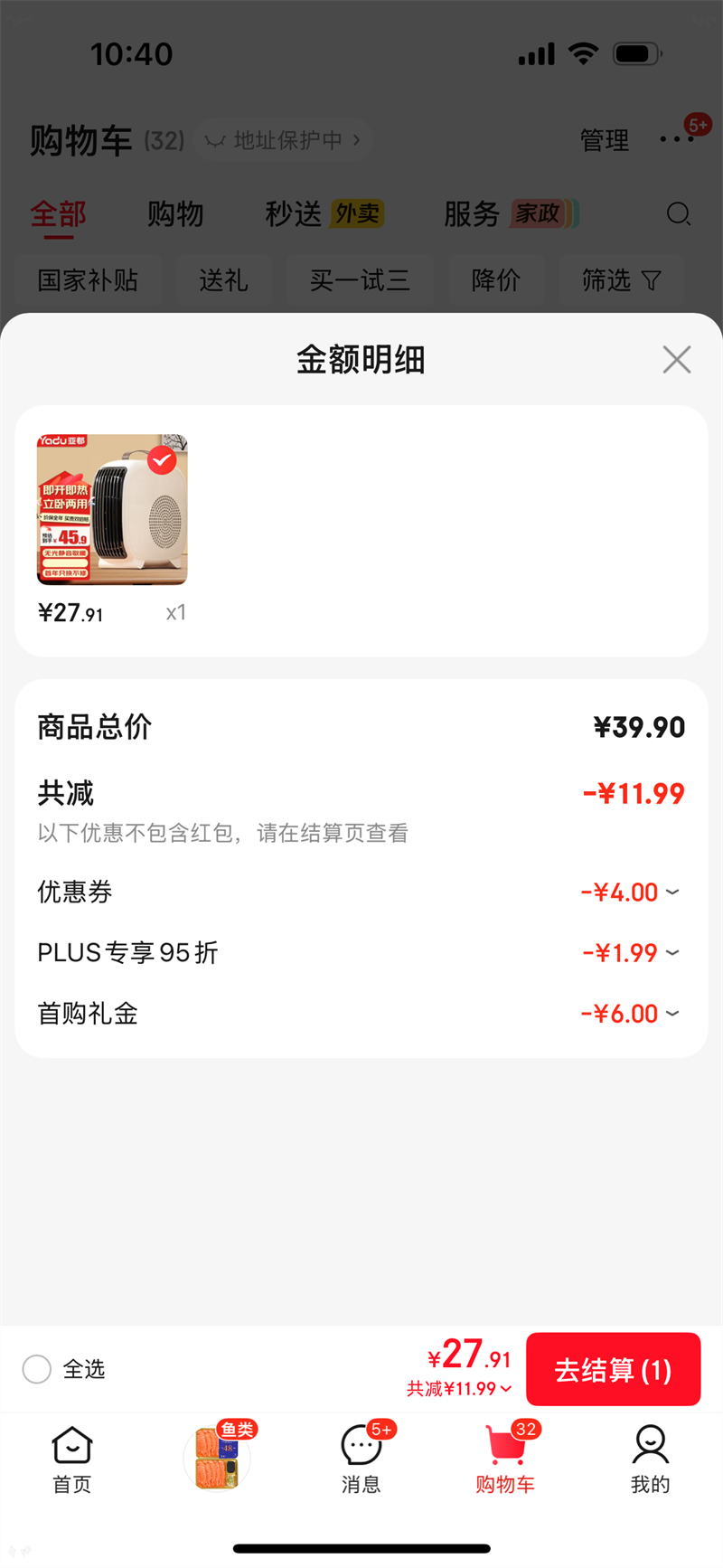Expand the 共减¥11.99 savings breakdown

[x=456, y=1386]
